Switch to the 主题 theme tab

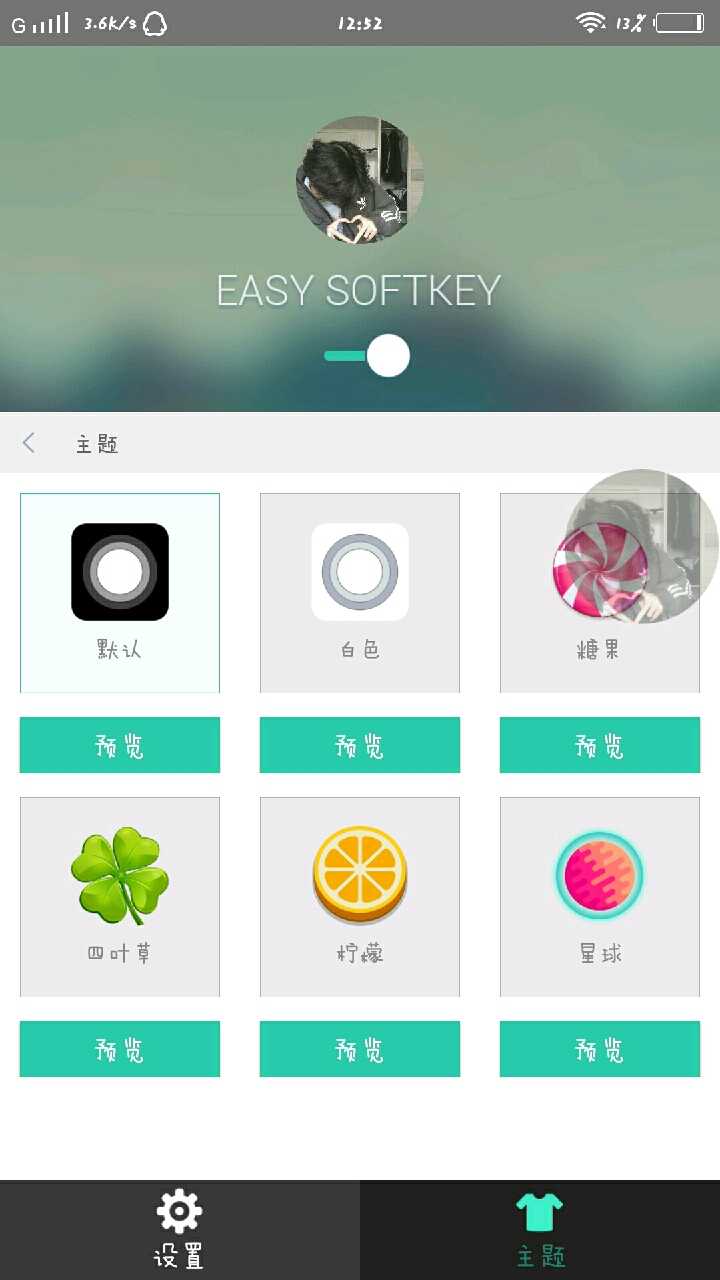[x=540, y=1230]
